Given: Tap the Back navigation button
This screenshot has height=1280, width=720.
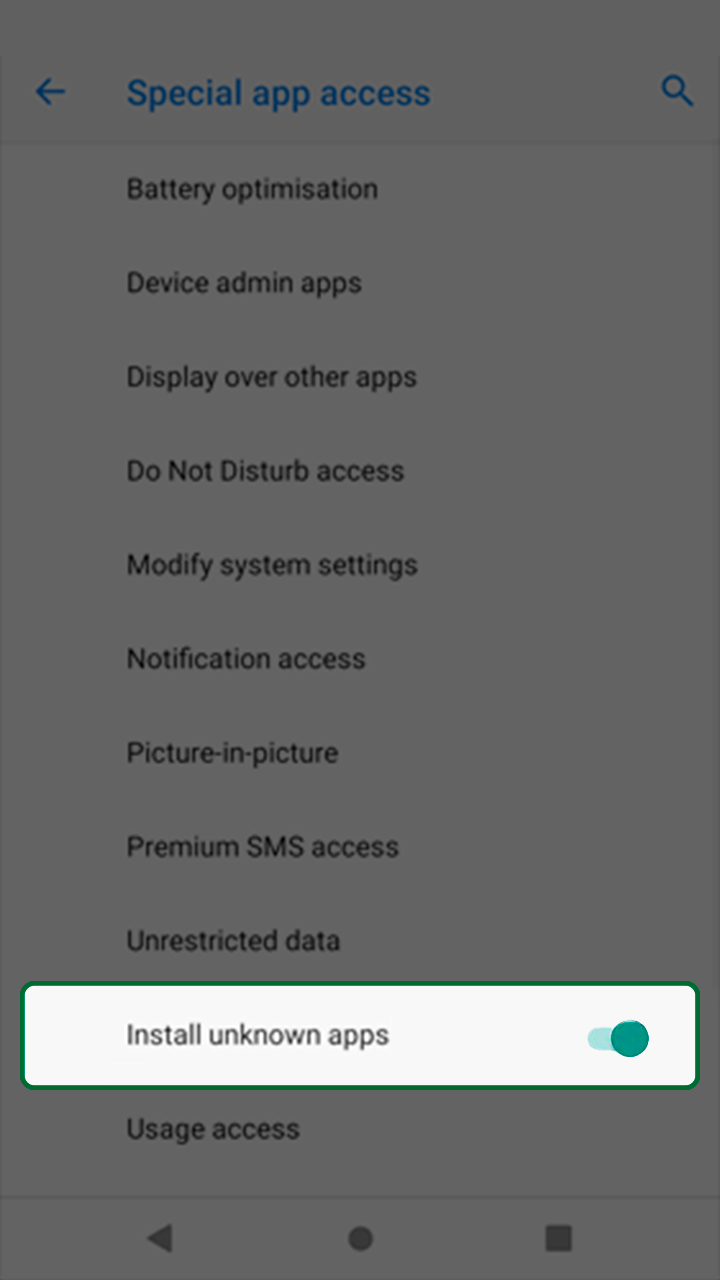Looking at the screenshot, I should click(x=160, y=1237).
